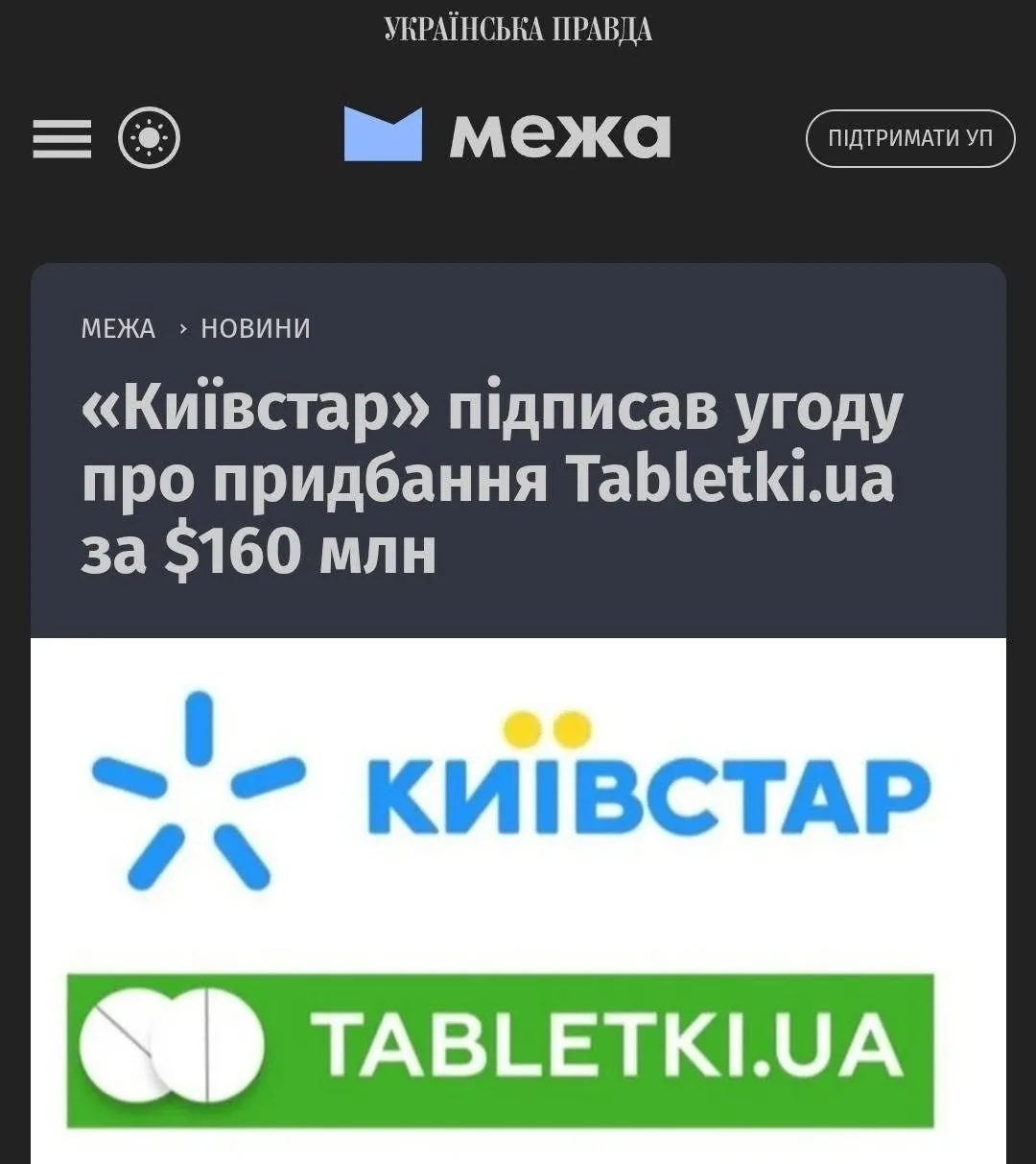This screenshot has height=1164, width=1036.
Task: Open the МЕЖА breadcrumb link
Action: [118, 328]
